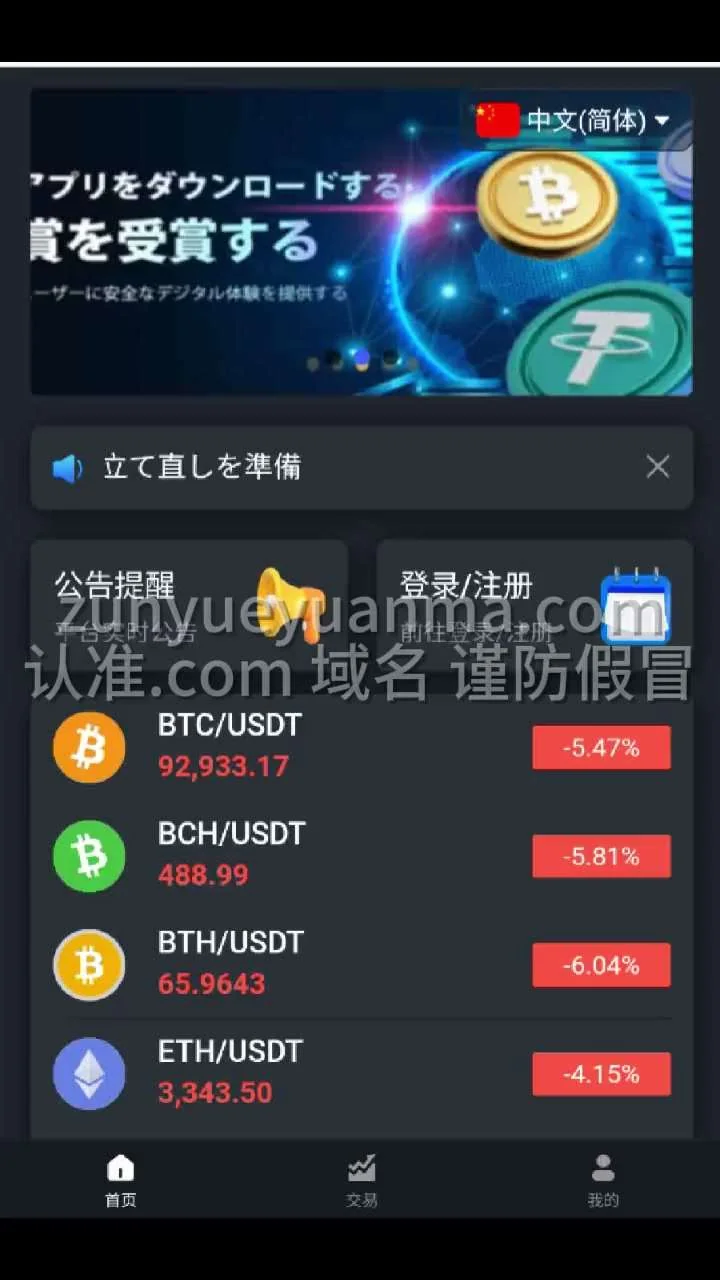Screen dimensions: 720x1280
Task: Select the 首页 home tab
Action: tap(120, 1180)
